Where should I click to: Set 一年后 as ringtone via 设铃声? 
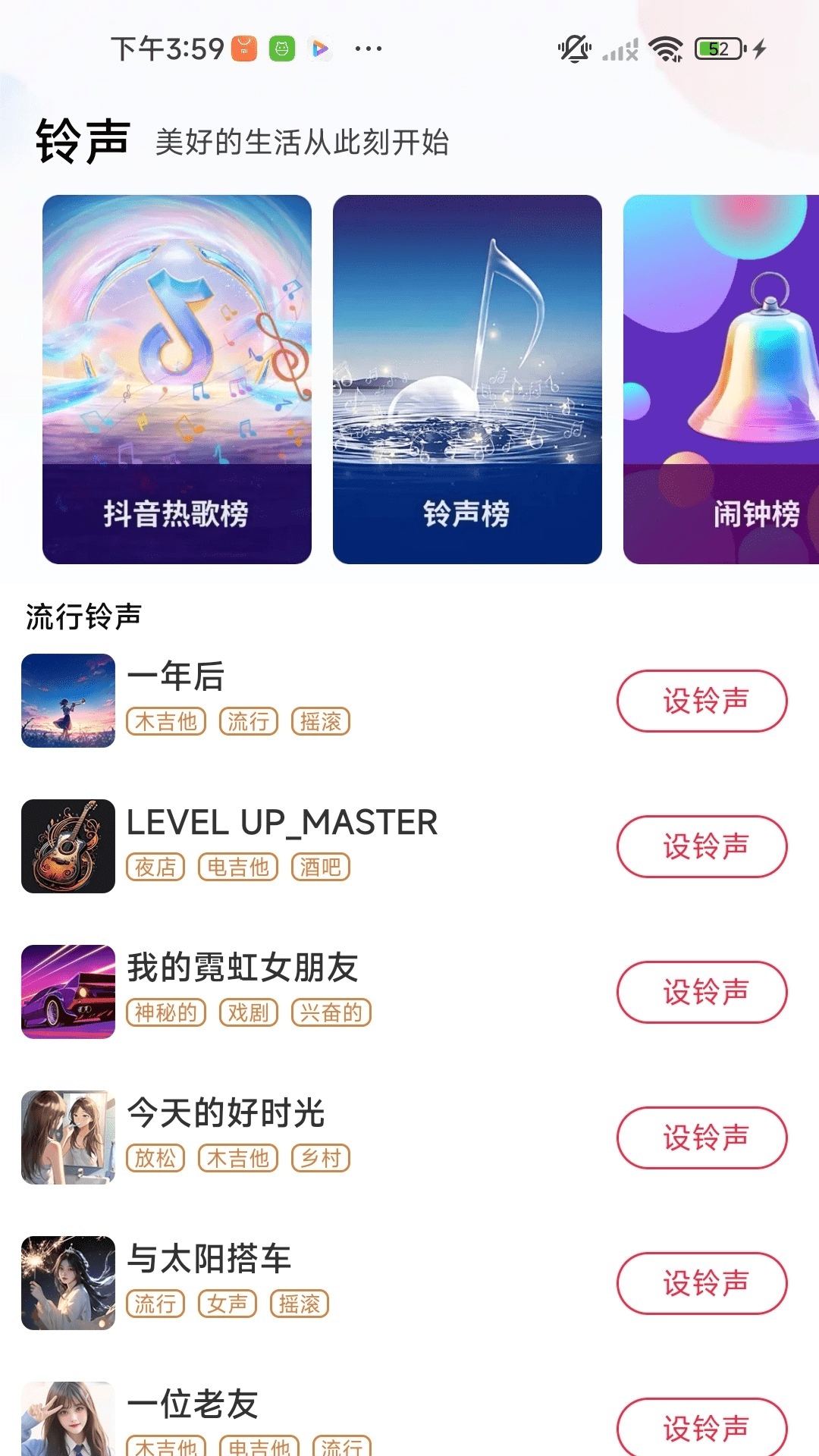click(701, 701)
